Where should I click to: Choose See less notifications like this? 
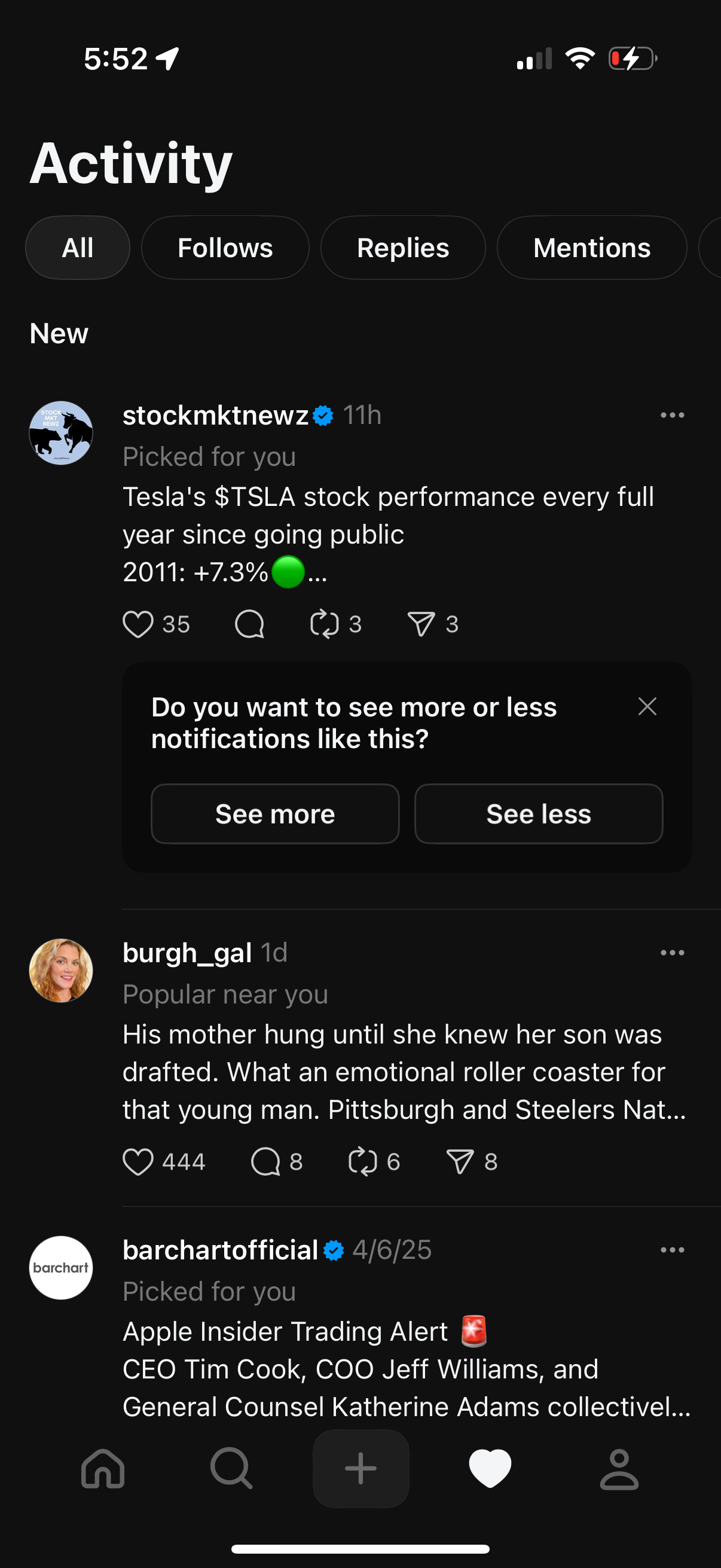538,814
